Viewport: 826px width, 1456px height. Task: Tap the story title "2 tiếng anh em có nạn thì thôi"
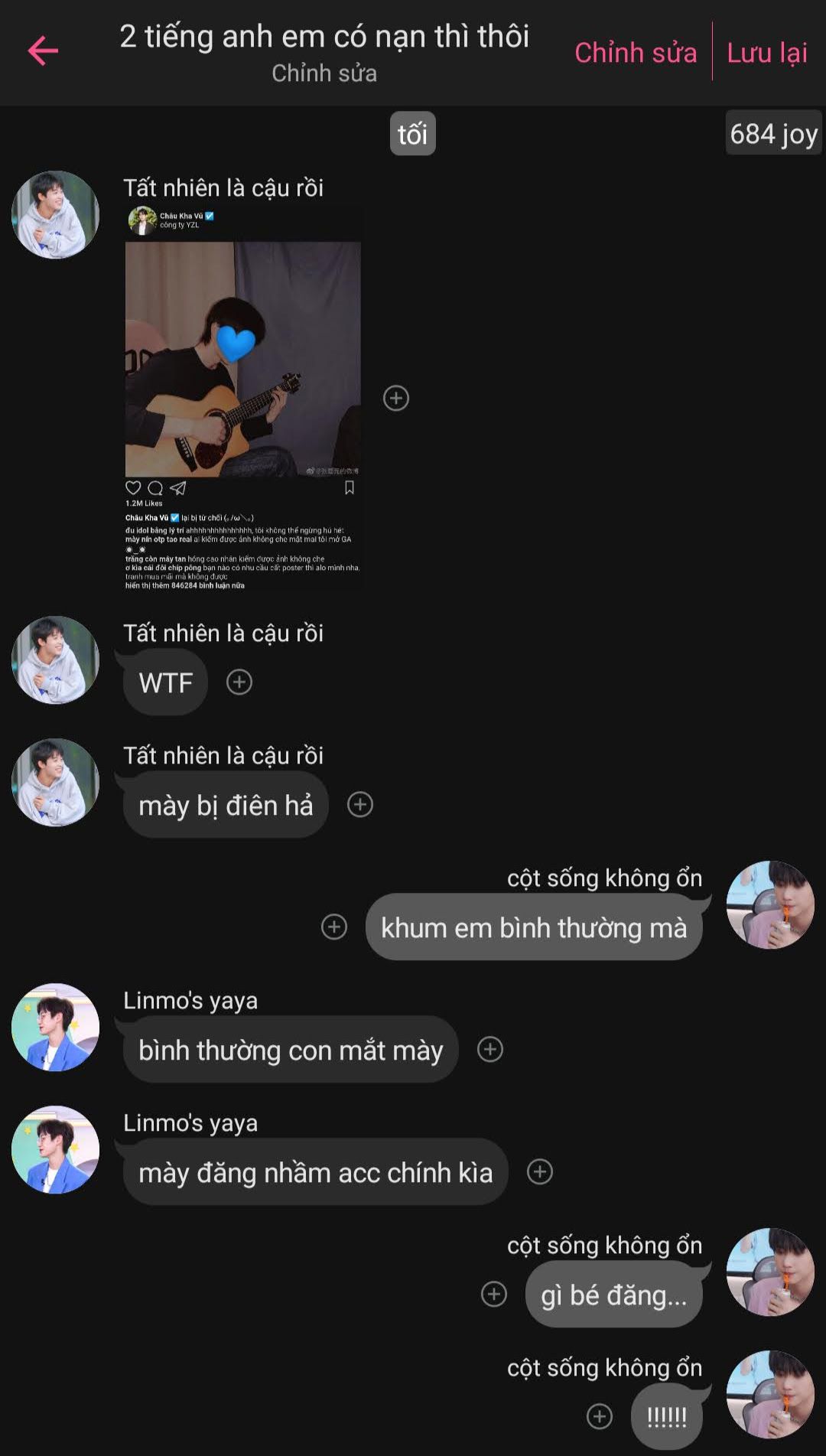click(x=324, y=36)
